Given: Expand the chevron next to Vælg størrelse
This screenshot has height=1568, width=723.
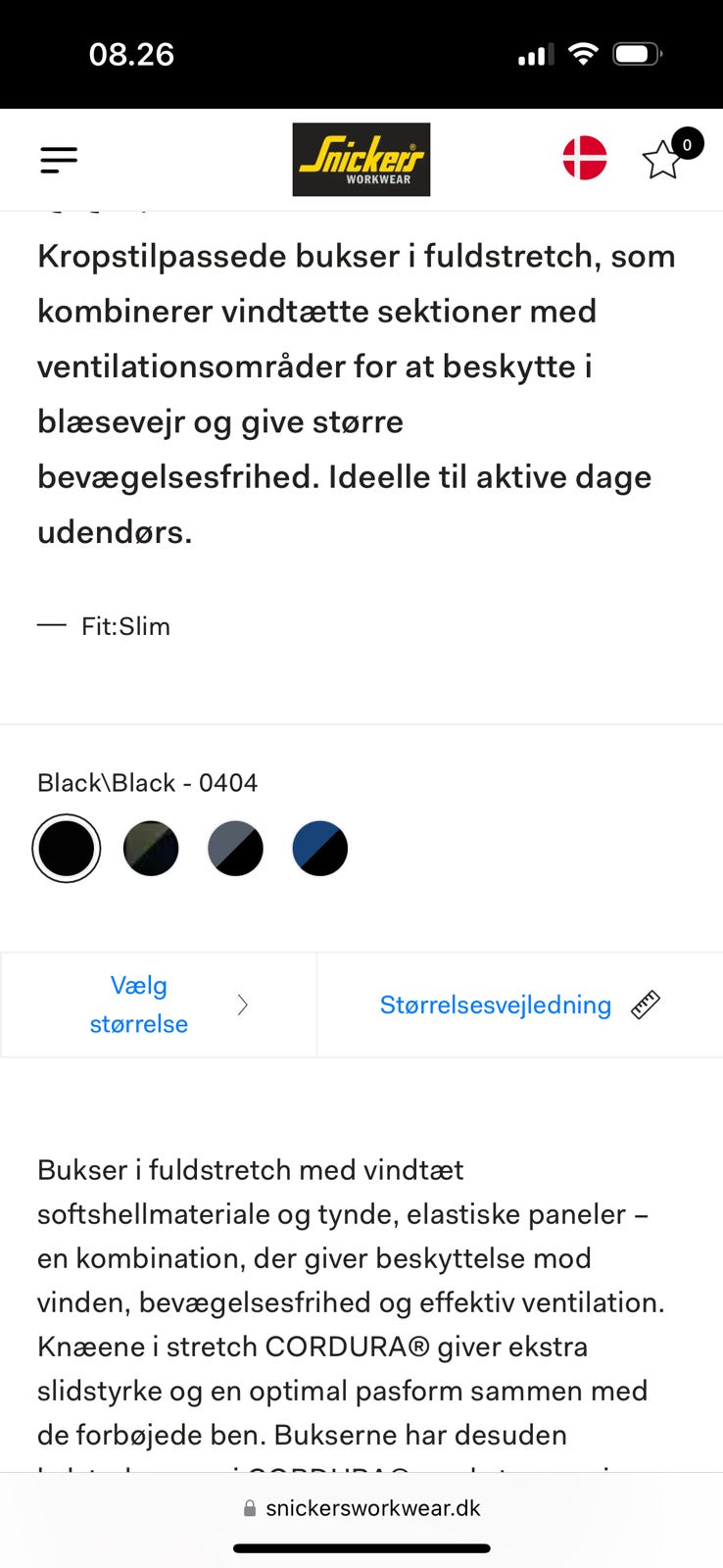Looking at the screenshot, I should (x=242, y=1004).
